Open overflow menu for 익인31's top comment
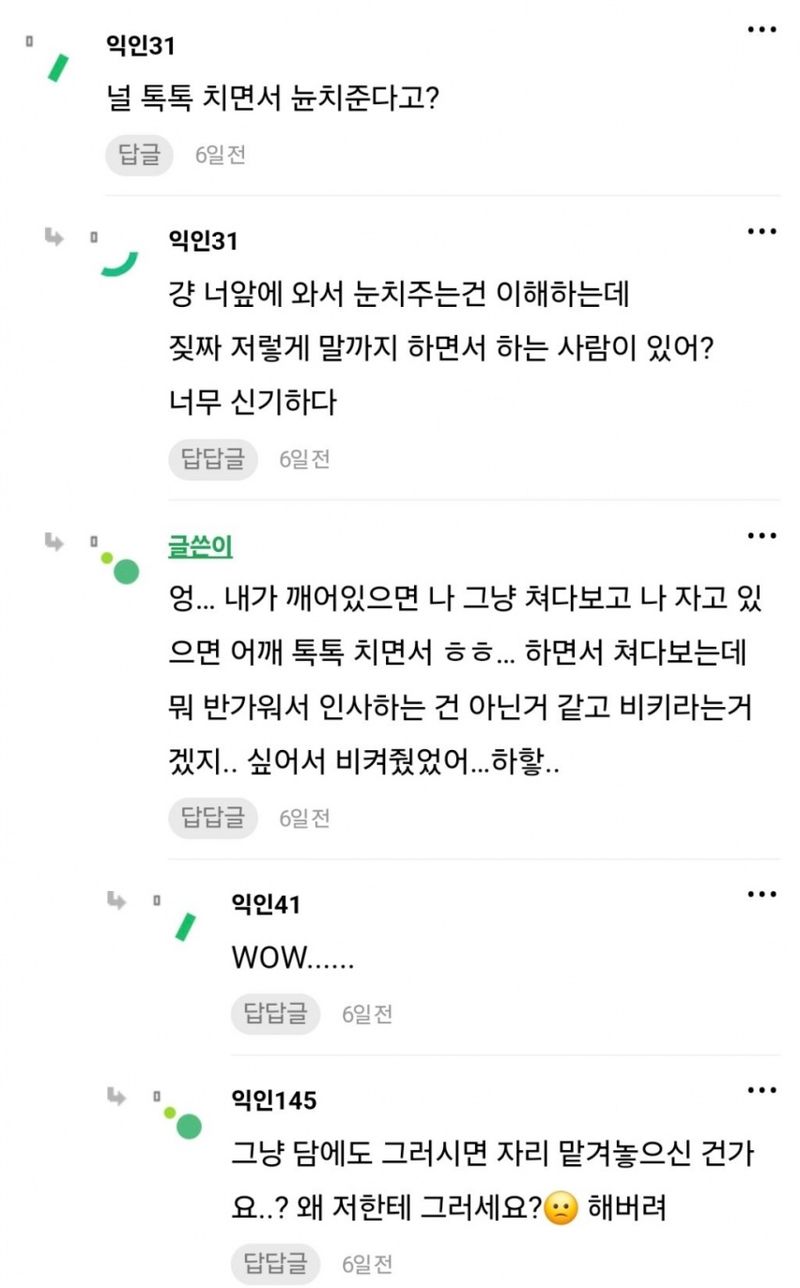 (762, 30)
